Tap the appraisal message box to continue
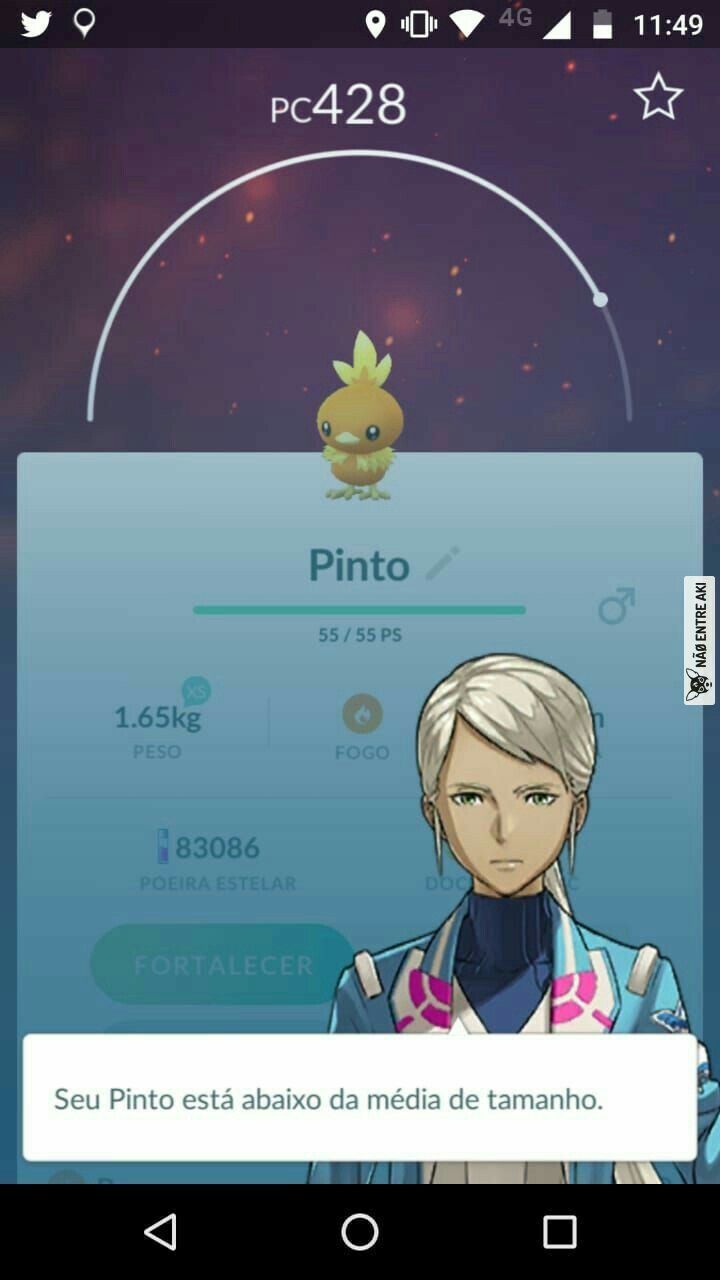 [x=360, y=1098]
